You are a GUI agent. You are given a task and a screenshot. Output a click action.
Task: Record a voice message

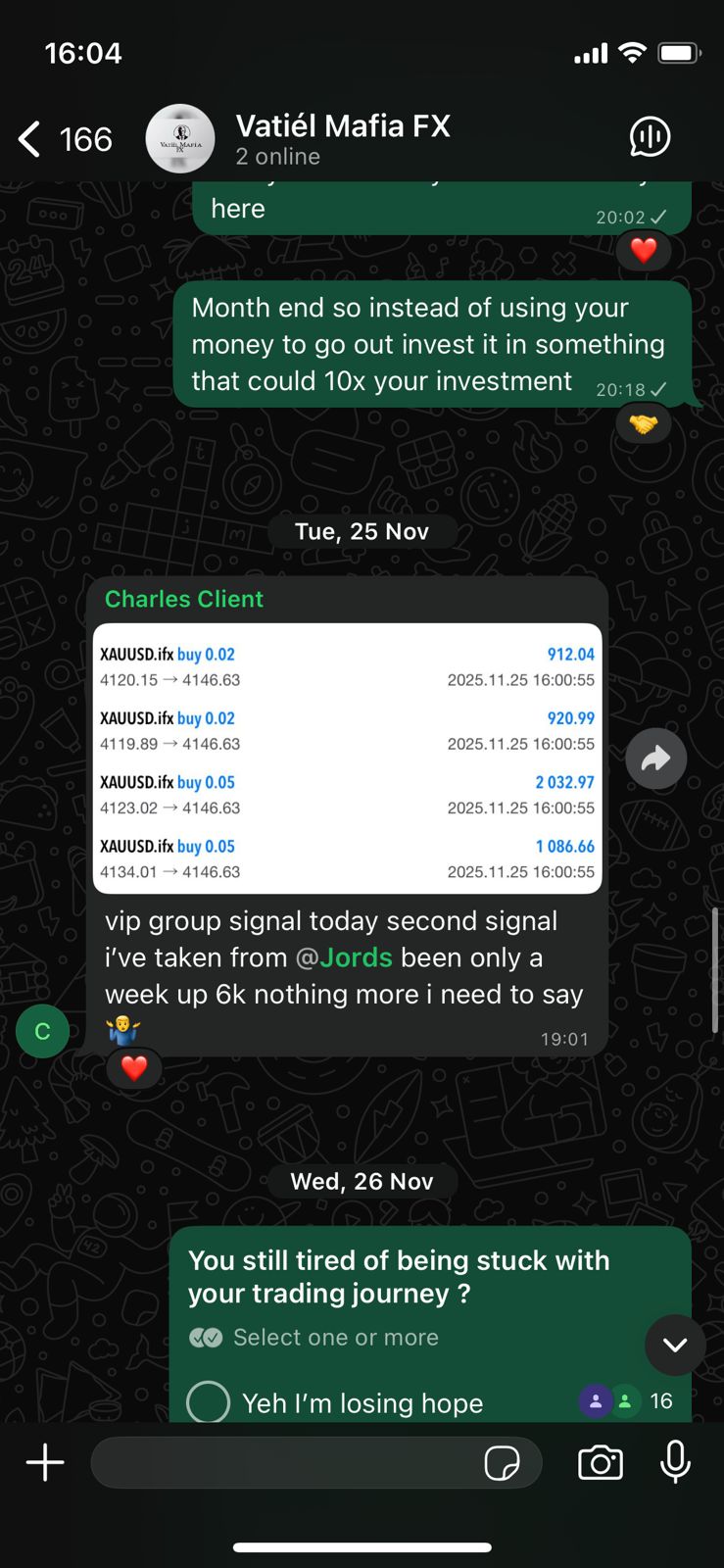675,1463
